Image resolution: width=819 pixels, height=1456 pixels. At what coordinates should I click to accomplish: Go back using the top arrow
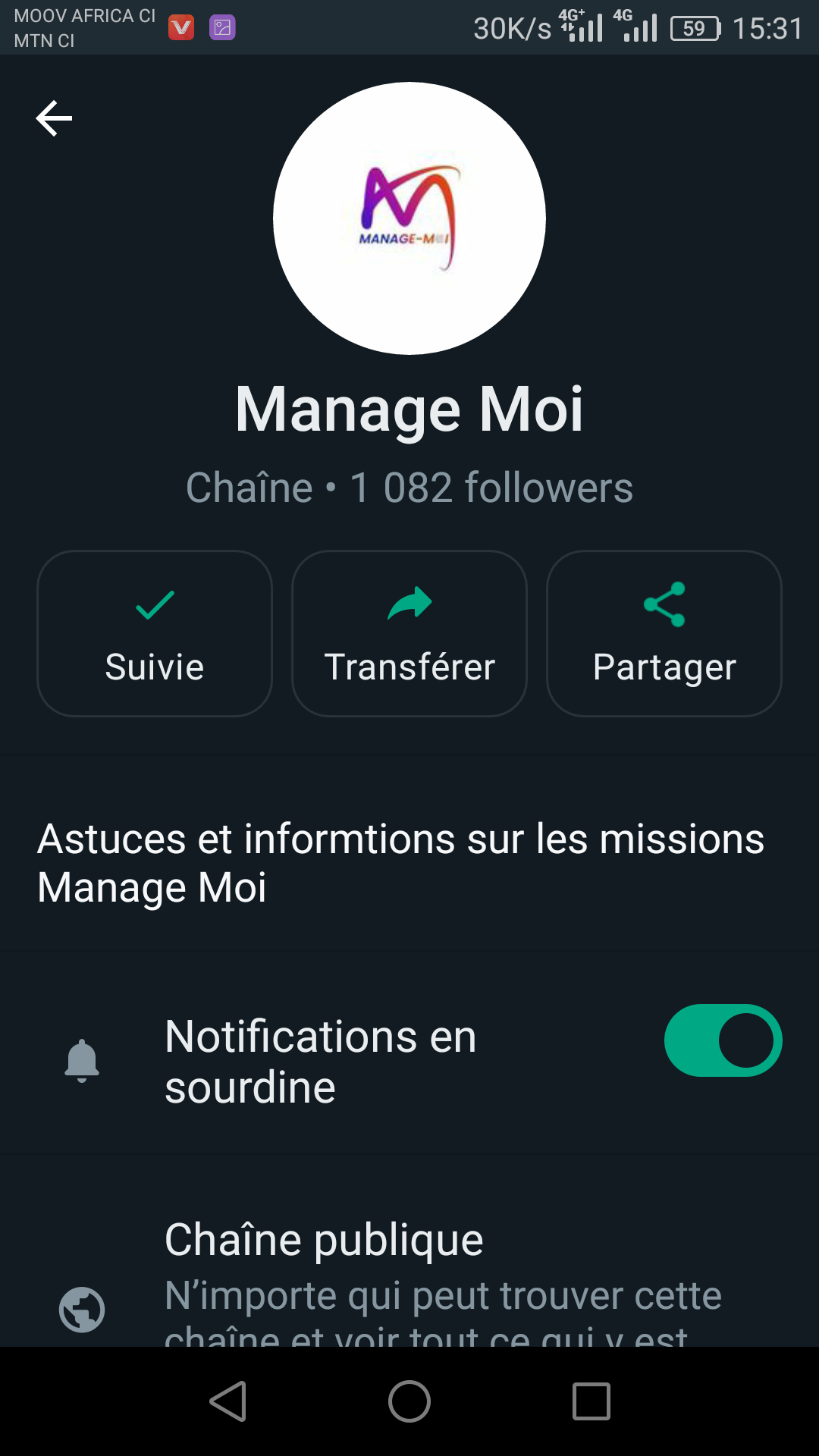click(x=54, y=118)
